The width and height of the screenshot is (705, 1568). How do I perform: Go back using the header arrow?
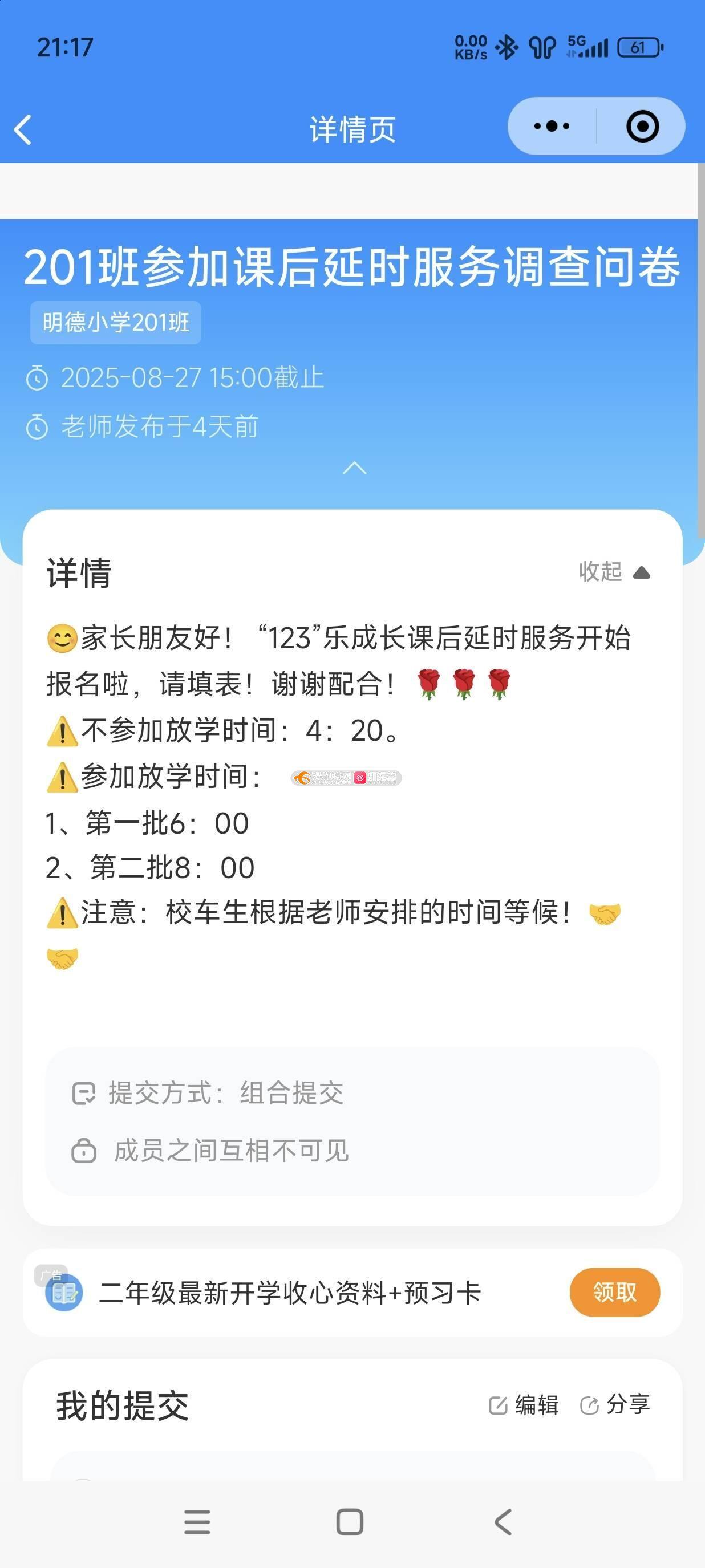23,129
